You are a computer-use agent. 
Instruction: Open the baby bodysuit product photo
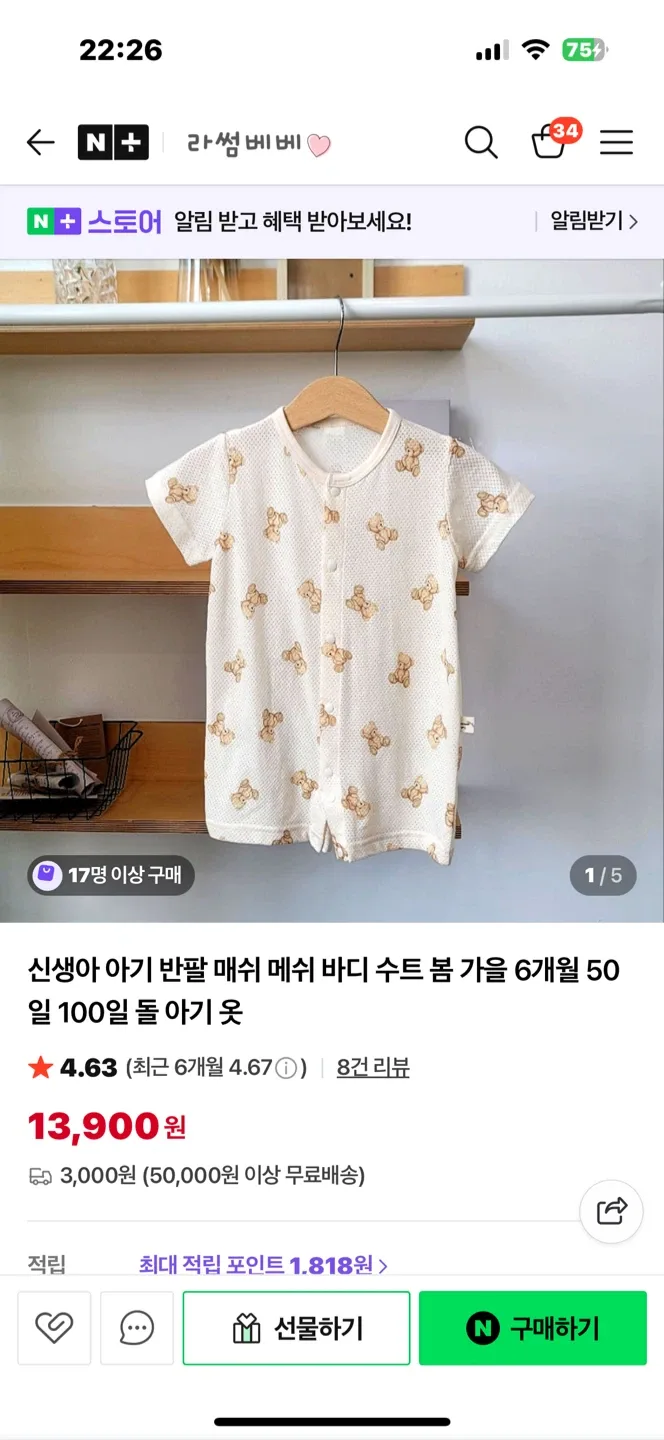pyautogui.click(x=332, y=590)
